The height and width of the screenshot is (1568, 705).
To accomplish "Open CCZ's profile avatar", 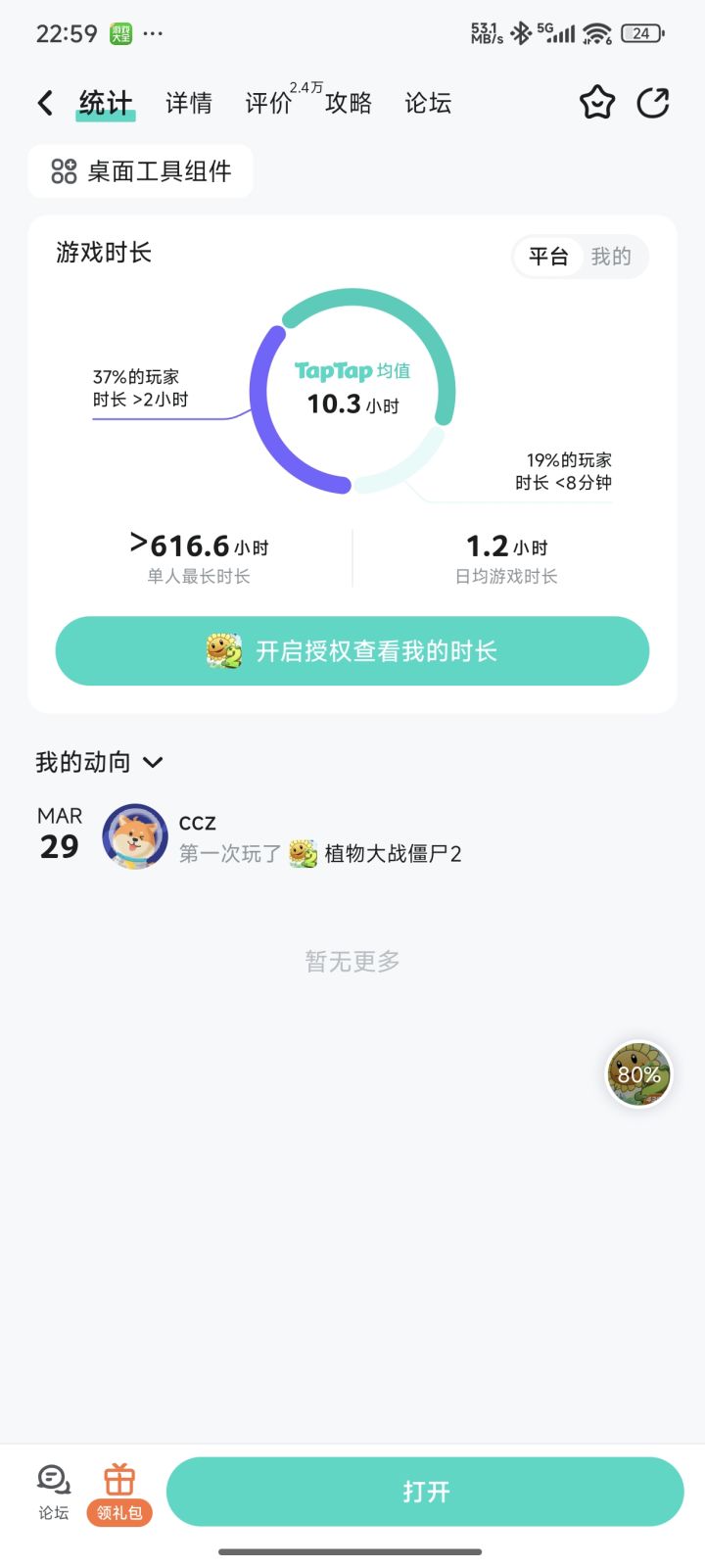I will tap(134, 836).
